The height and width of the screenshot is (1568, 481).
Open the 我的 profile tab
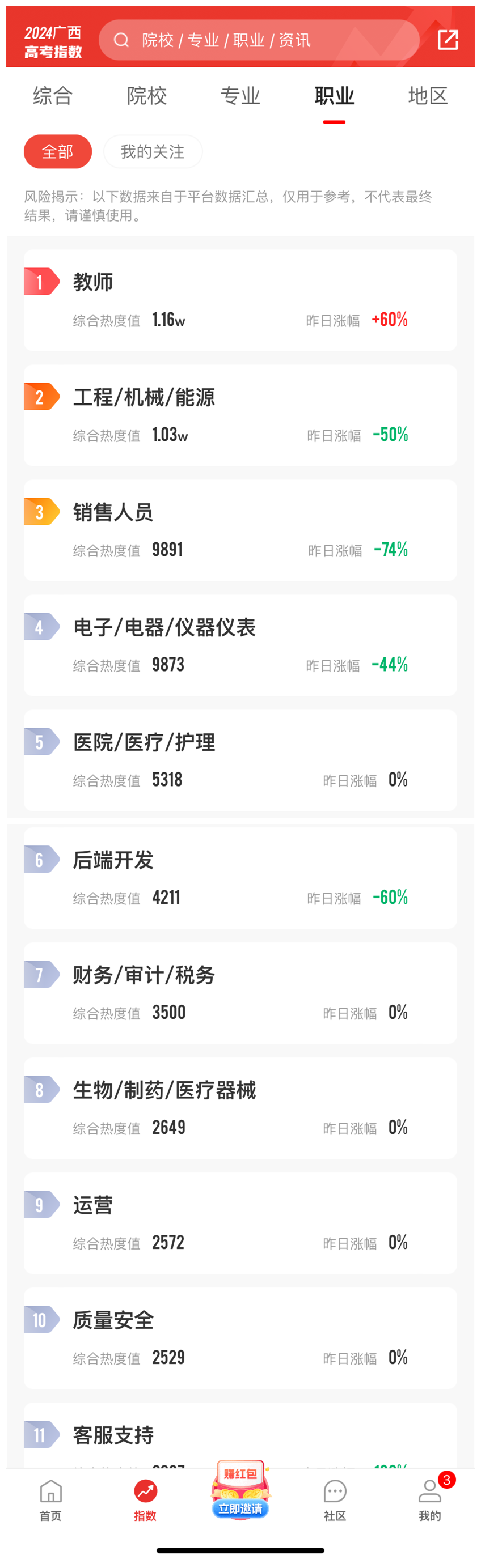429,1500
